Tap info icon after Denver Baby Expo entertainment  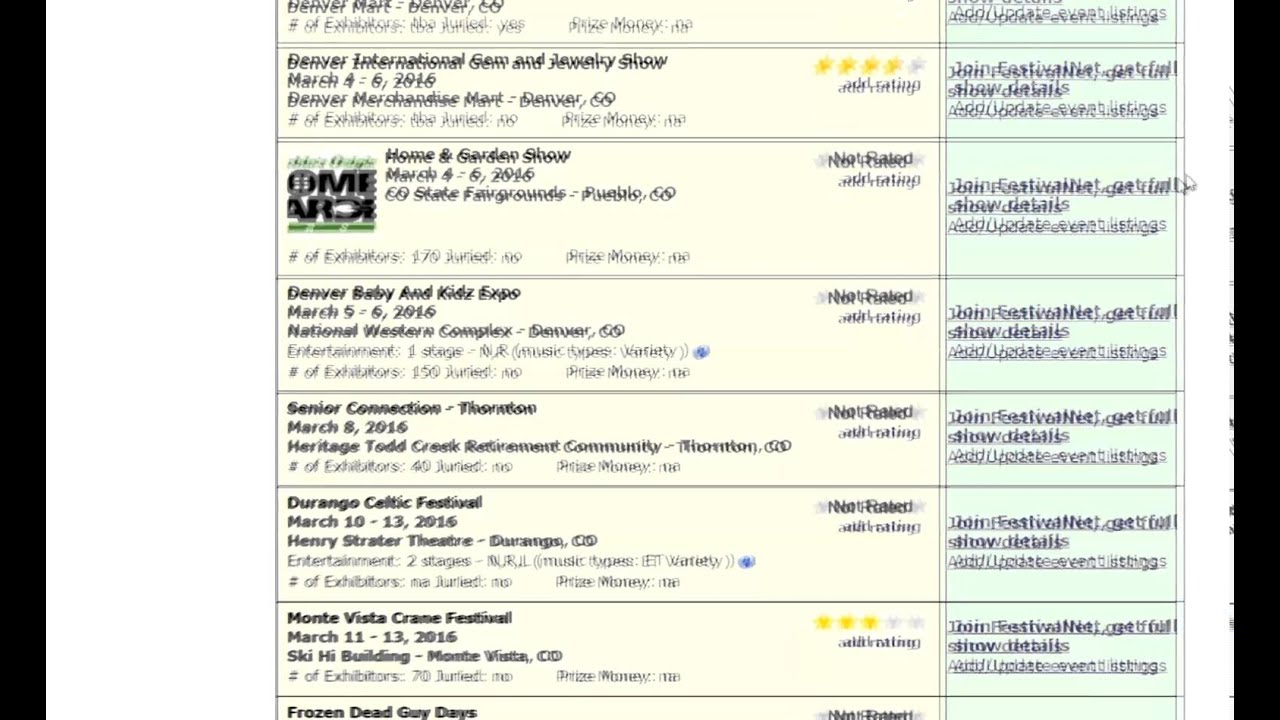click(701, 352)
